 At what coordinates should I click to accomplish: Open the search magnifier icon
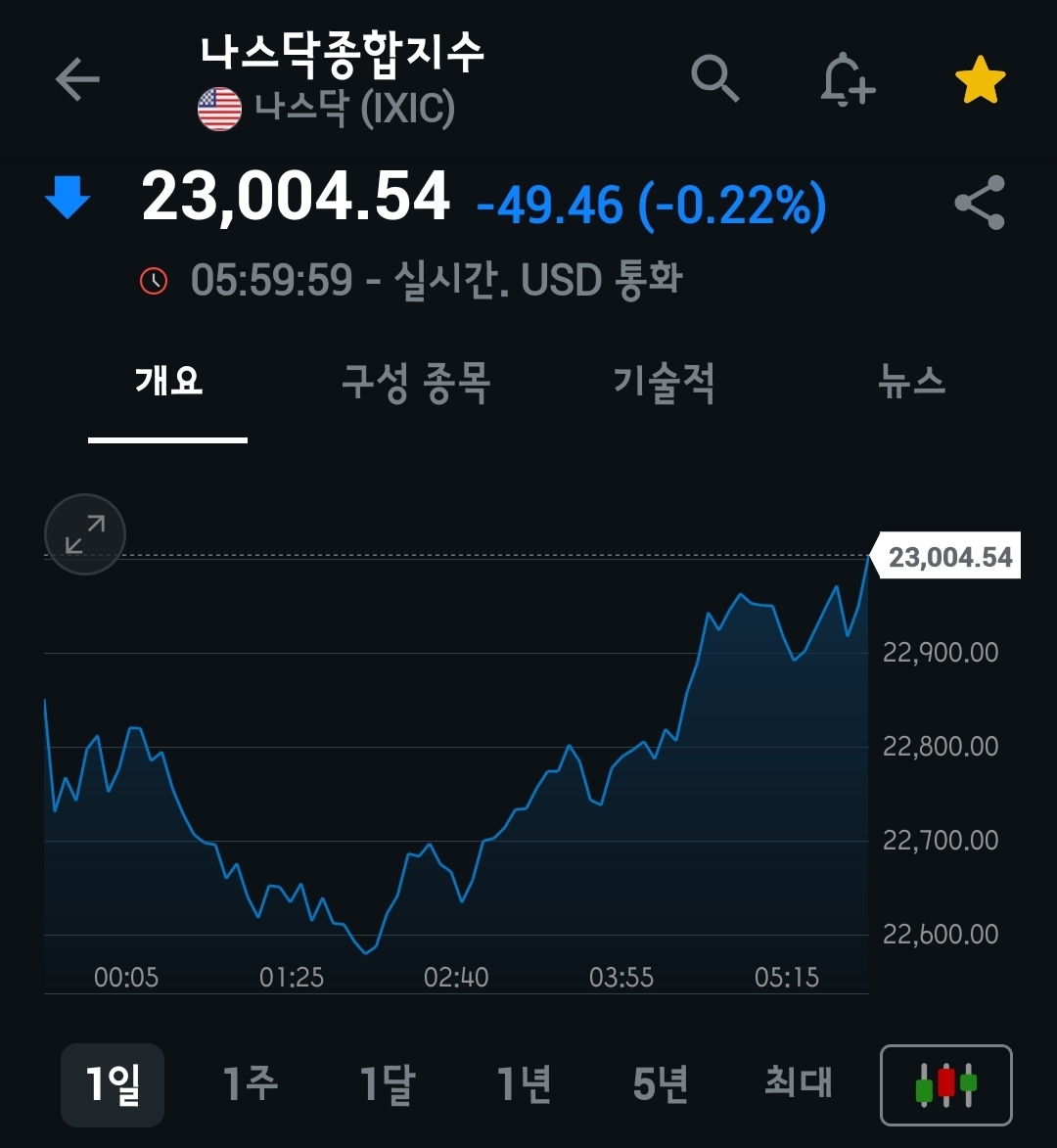(x=714, y=78)
